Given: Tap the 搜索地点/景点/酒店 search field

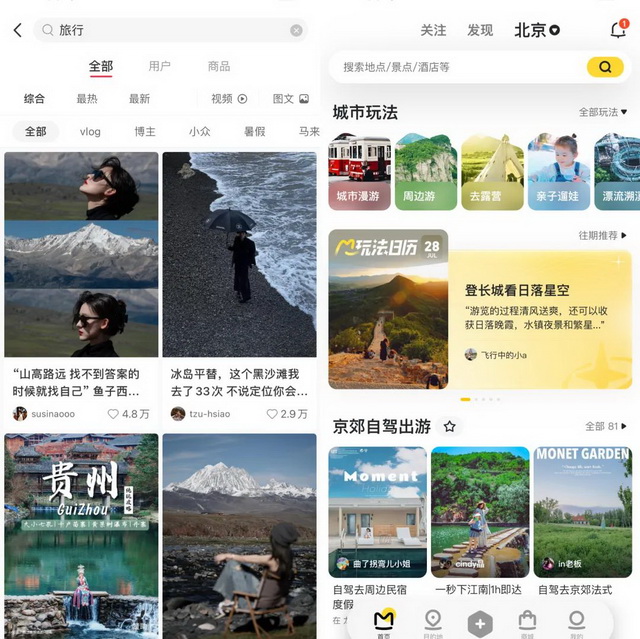Looking at the screenshot, I should pyautogui.click(x=460, y=67).
